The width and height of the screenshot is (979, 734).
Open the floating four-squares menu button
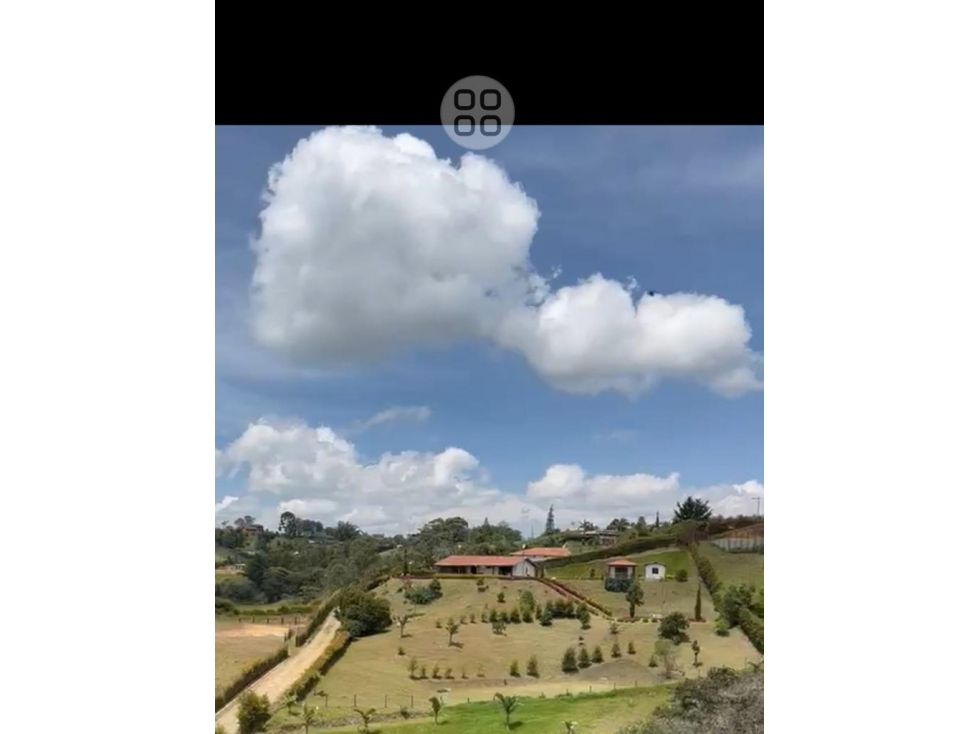477,112
